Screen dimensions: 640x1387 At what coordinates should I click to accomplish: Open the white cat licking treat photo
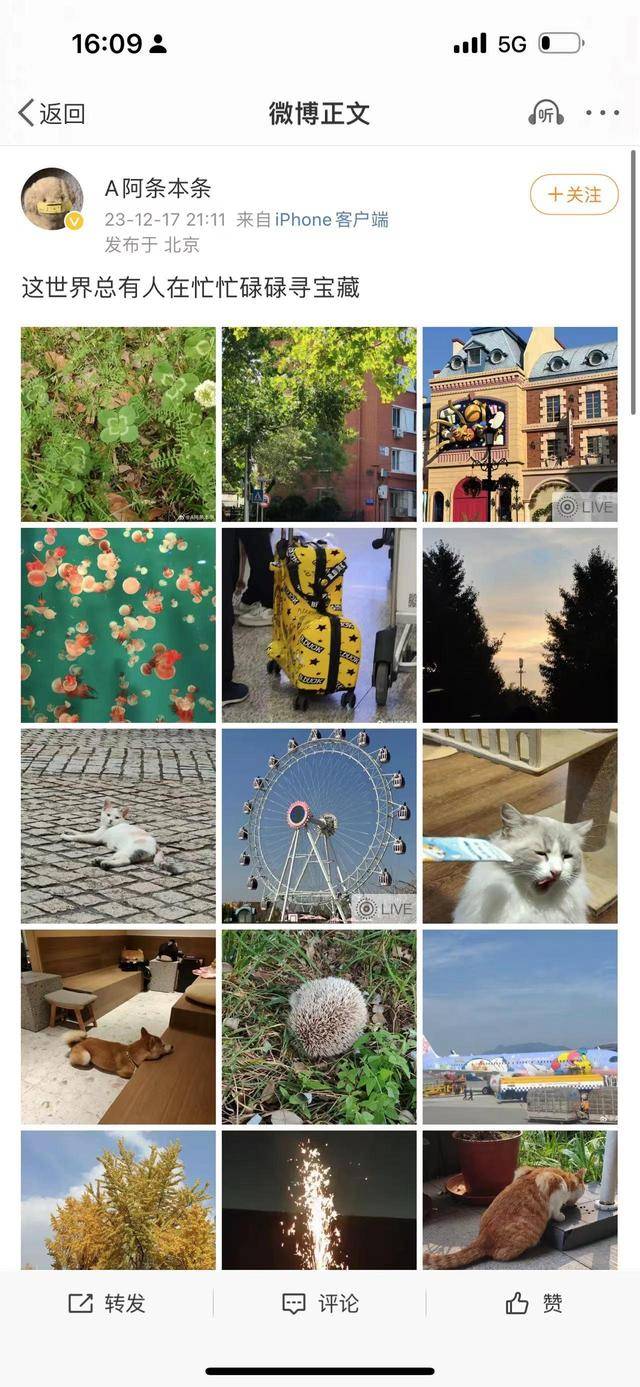[x=520, y=826]
